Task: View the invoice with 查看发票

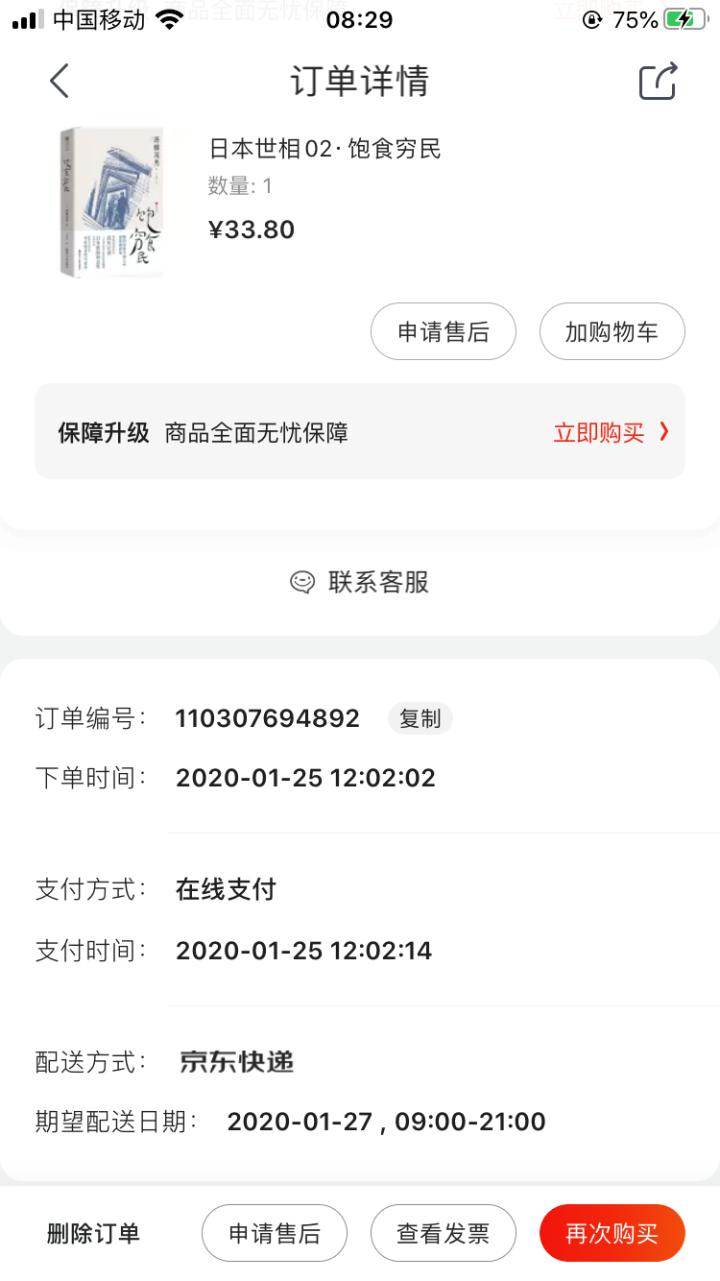Action: click(x=443, y=1233)
